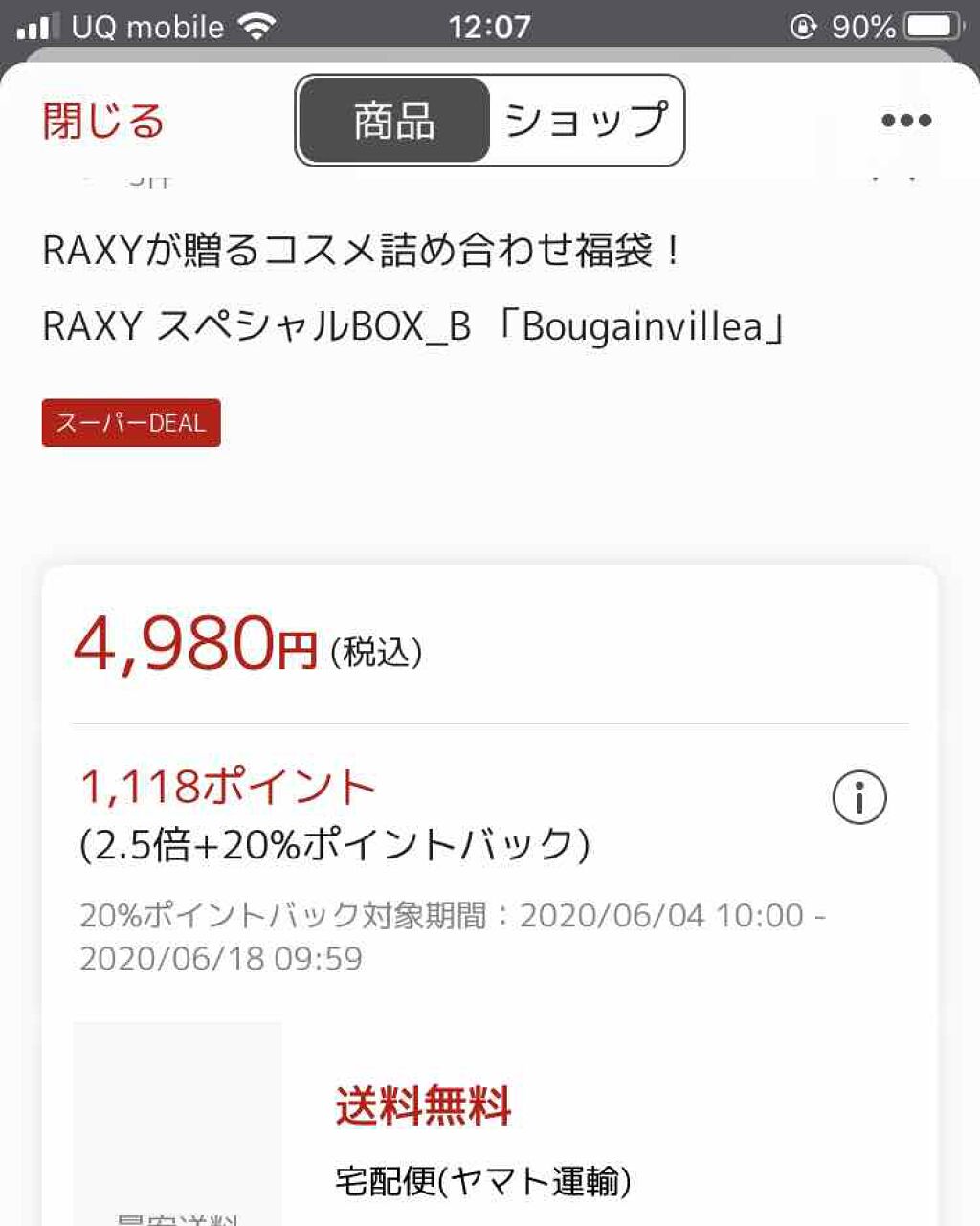Switch view segment to ショップ
Viewport: 980px width, 1226px height.
click(584, 121)
